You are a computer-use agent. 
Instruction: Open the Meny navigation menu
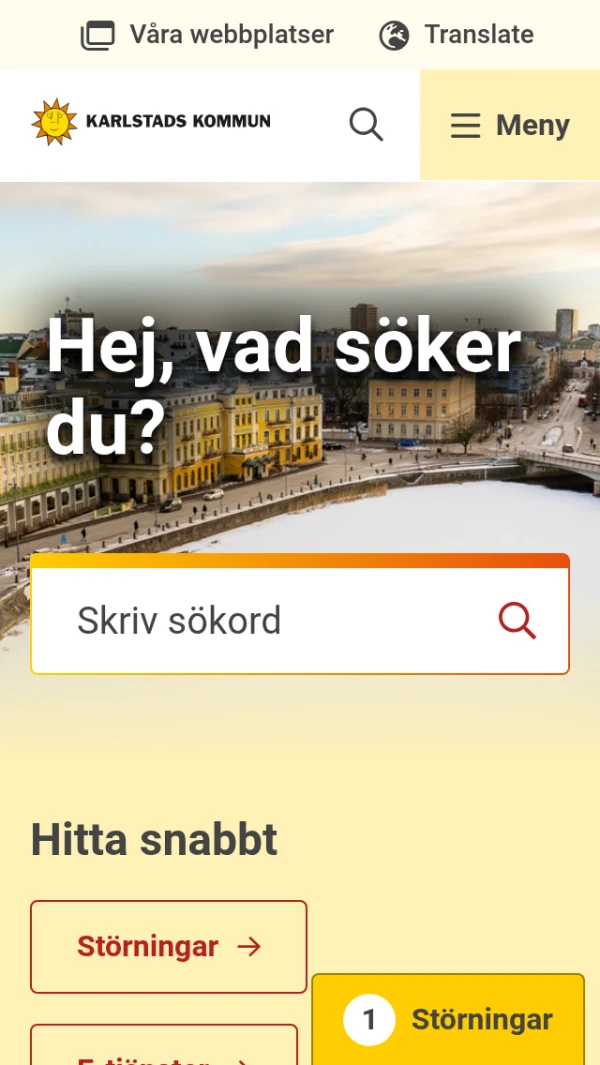point(509,125)
